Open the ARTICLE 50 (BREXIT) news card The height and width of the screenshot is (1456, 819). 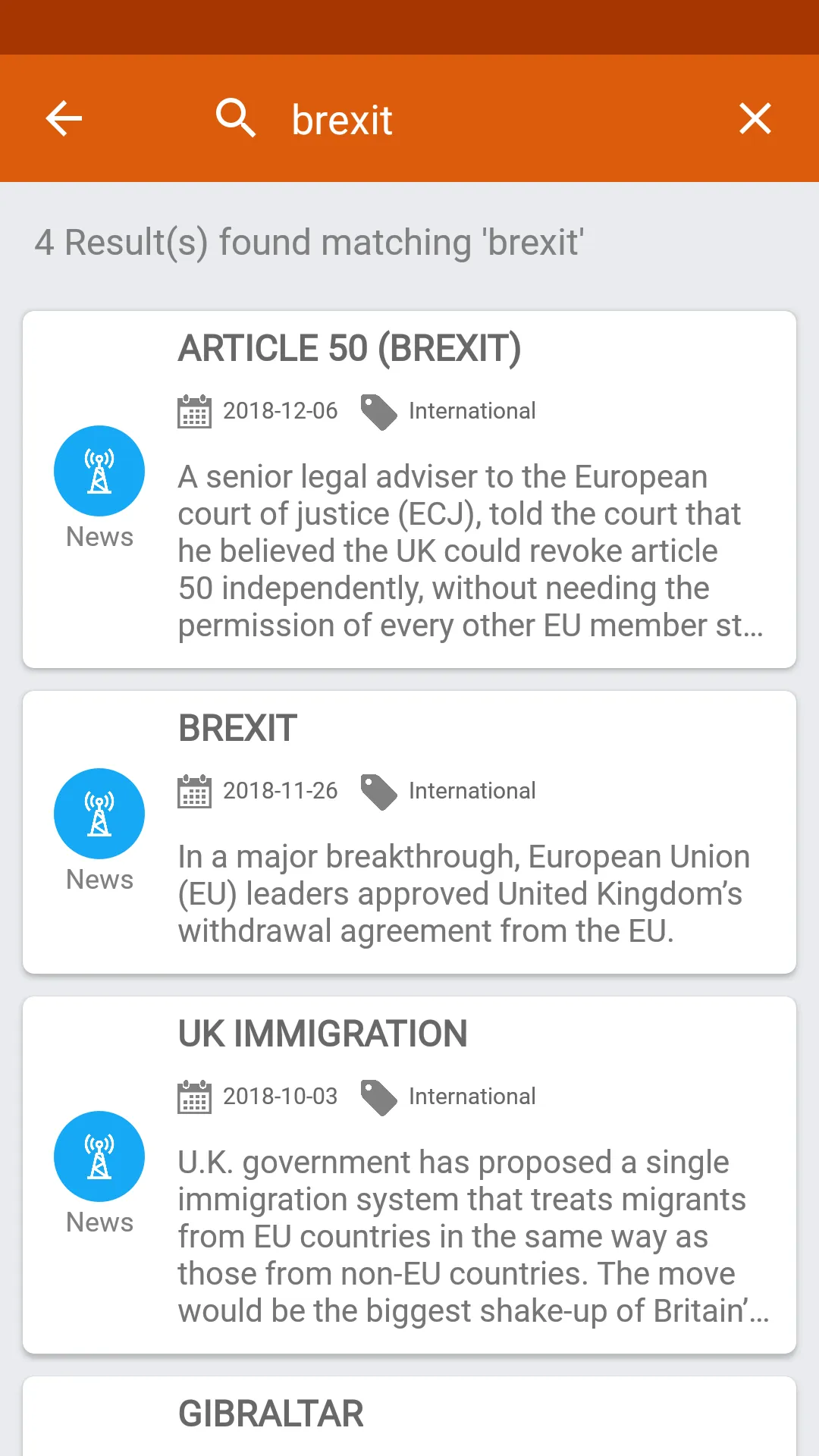pos(409,490)
